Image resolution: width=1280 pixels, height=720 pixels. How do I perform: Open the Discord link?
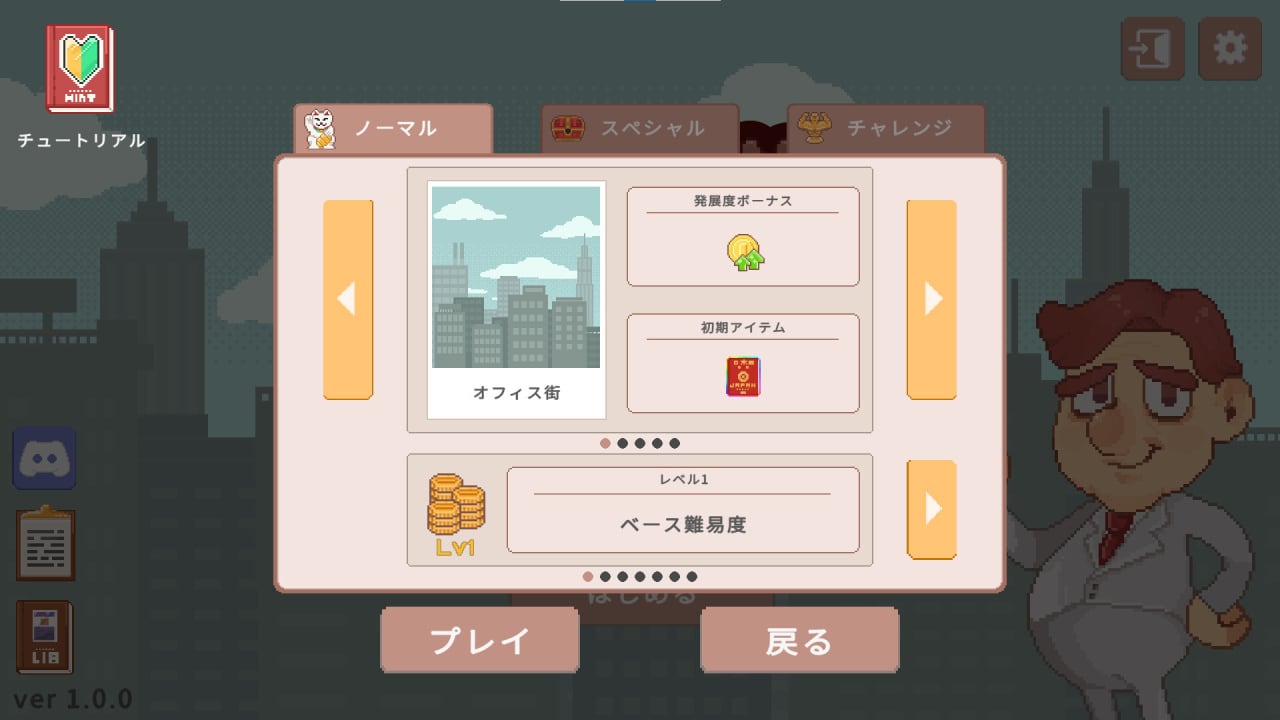[x=44, y=458]
